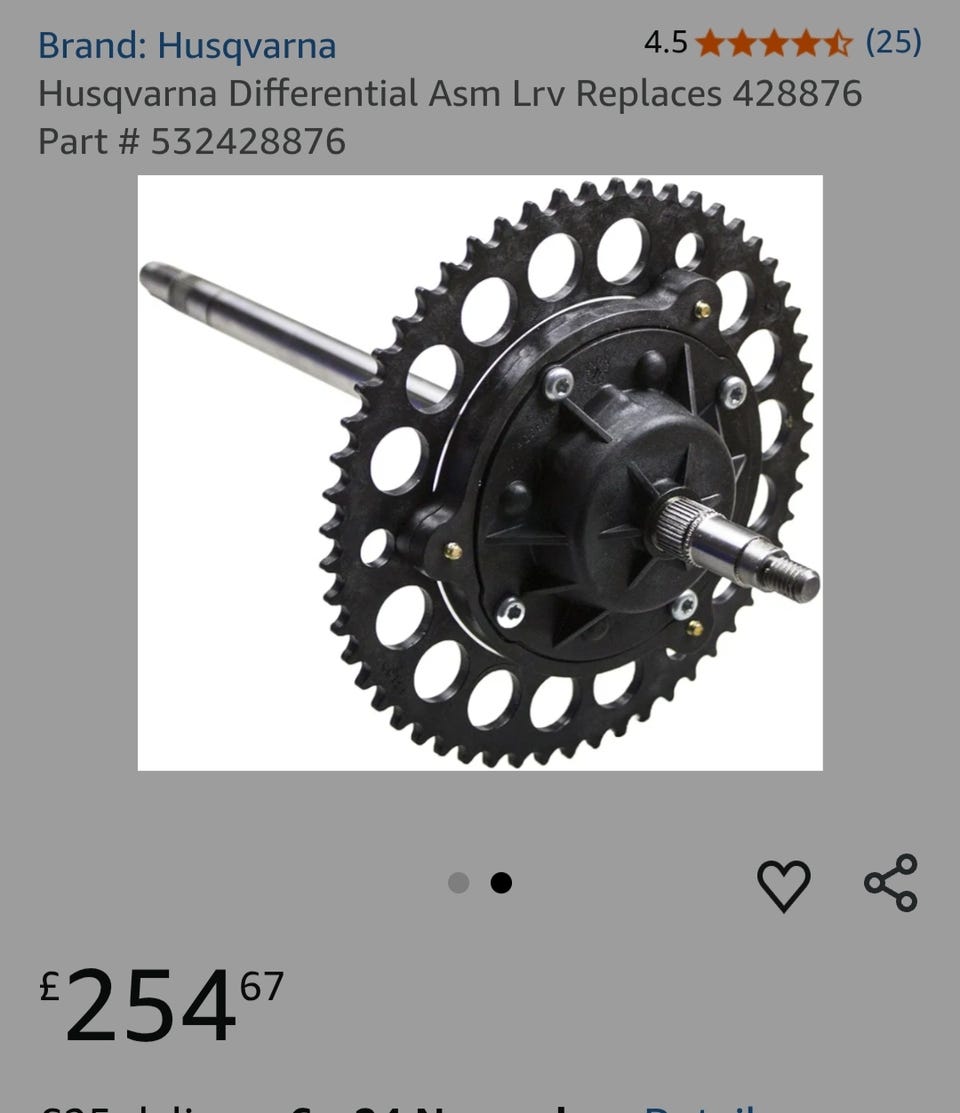Share this product listing

click(x=890, y=883)
